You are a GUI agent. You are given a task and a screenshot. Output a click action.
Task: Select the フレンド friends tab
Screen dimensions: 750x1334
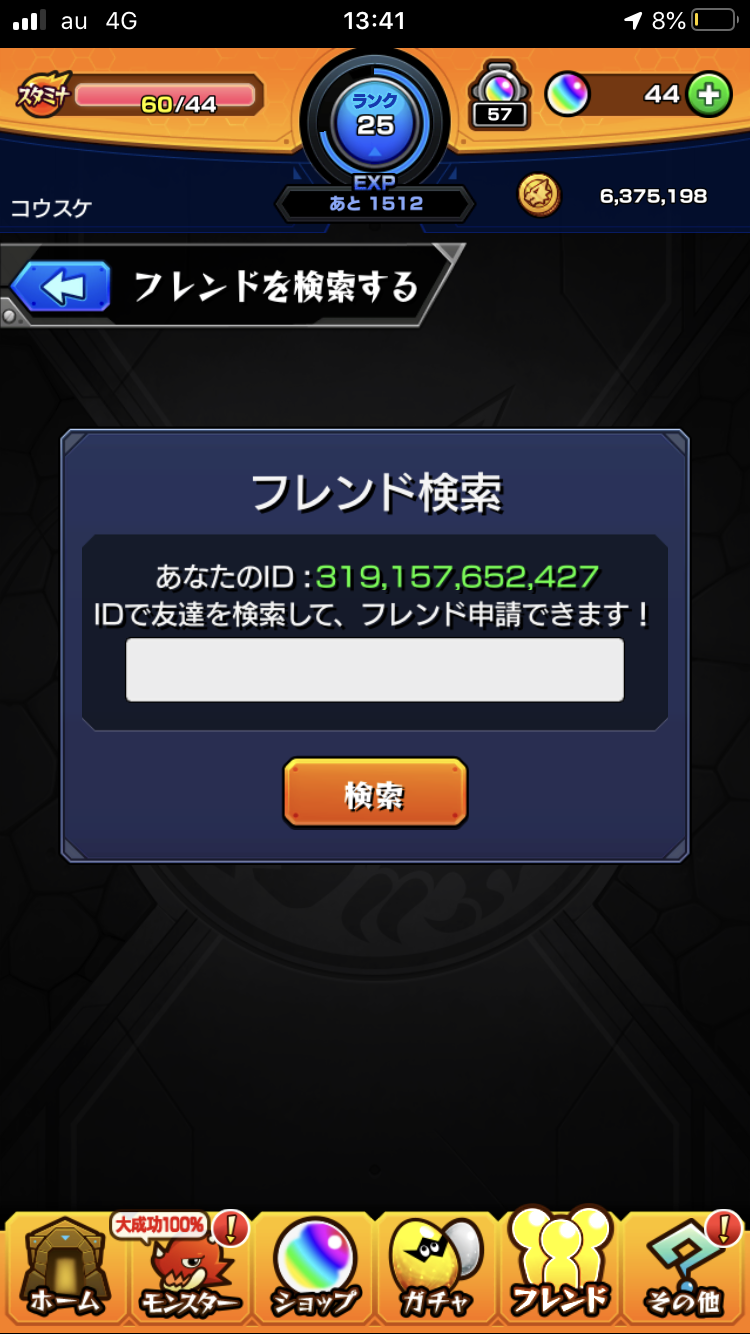[560, 1262]
